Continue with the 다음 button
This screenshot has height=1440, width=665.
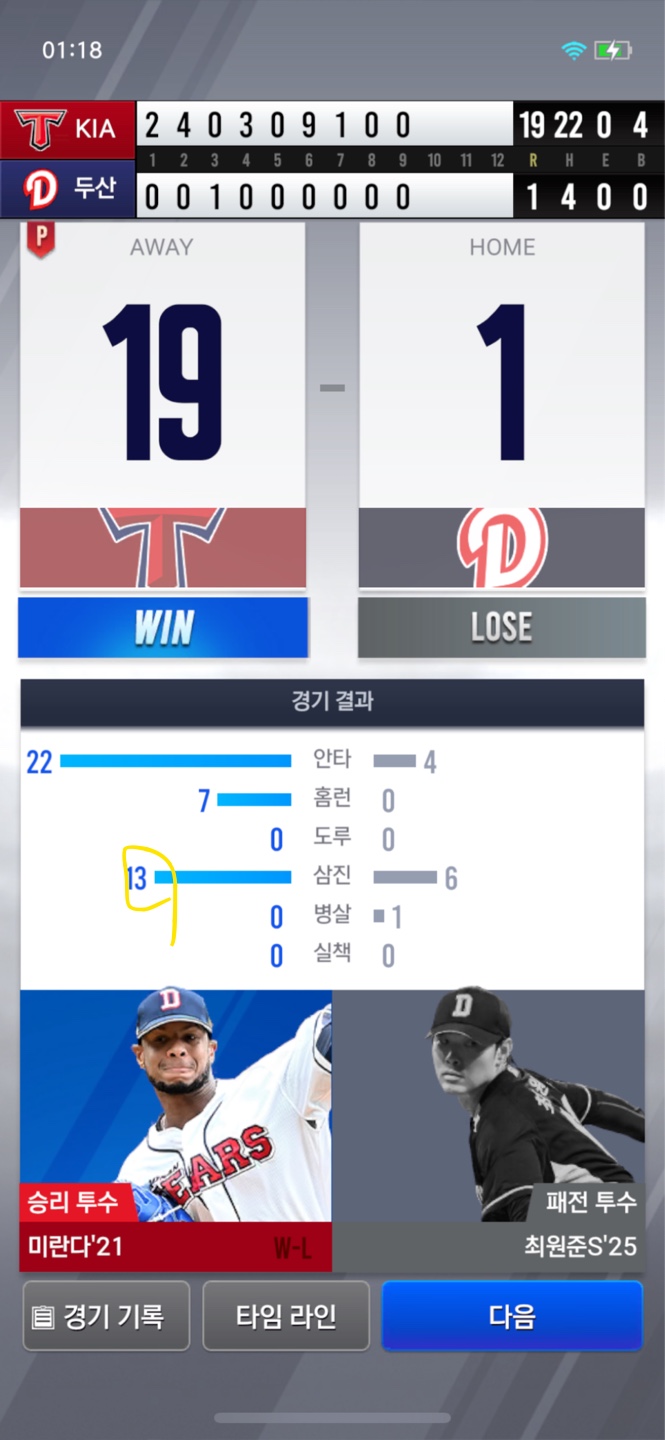coord(512,1316)
